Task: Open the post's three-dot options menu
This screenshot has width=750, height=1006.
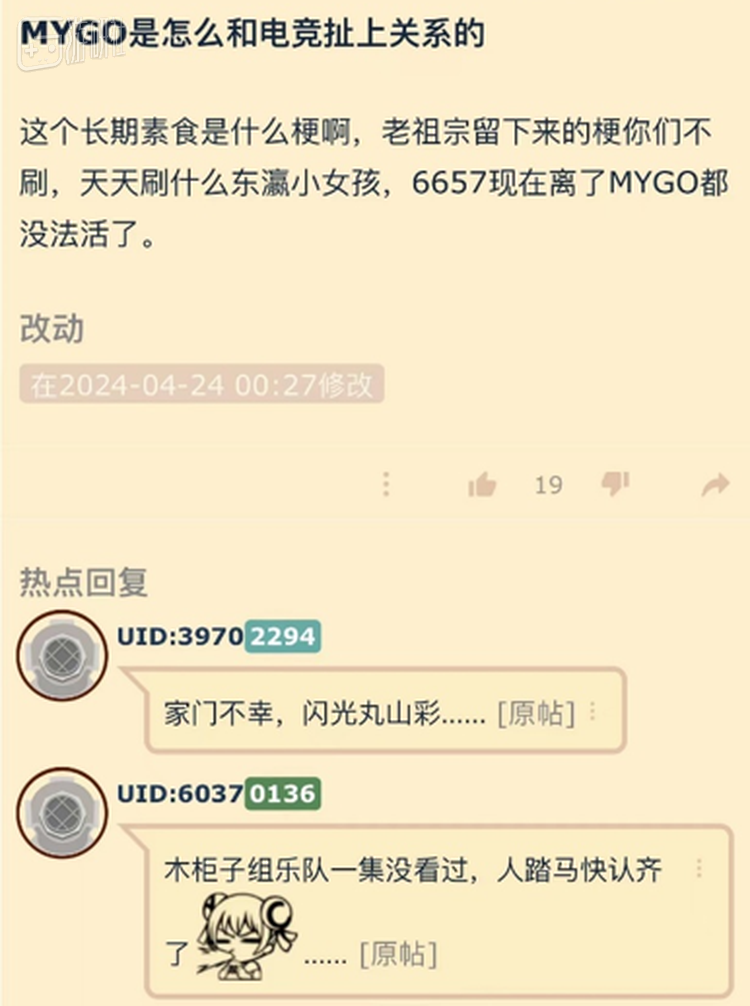Action: tap(386, 485)
